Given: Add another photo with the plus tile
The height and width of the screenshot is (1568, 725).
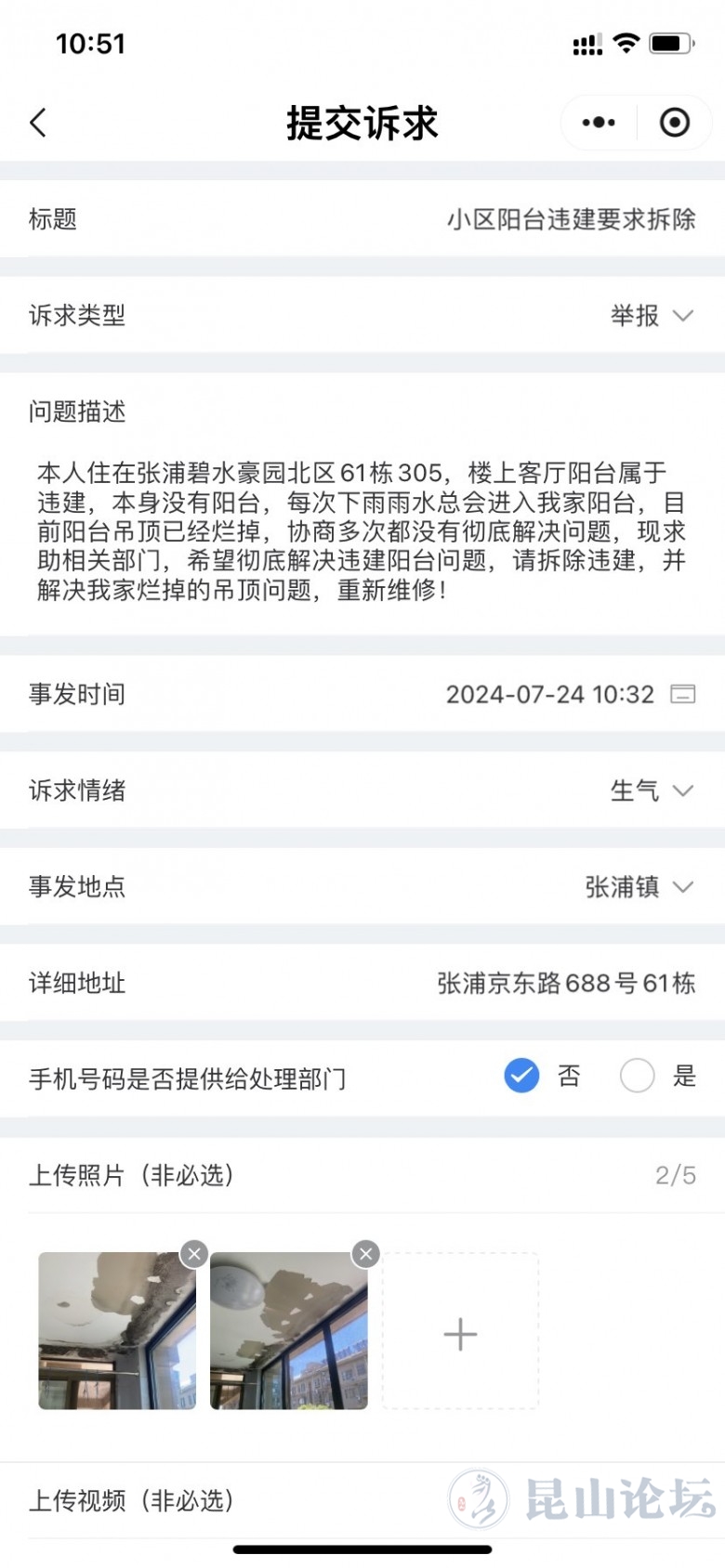Looking at the screenshot, I should pos(460,1334).
